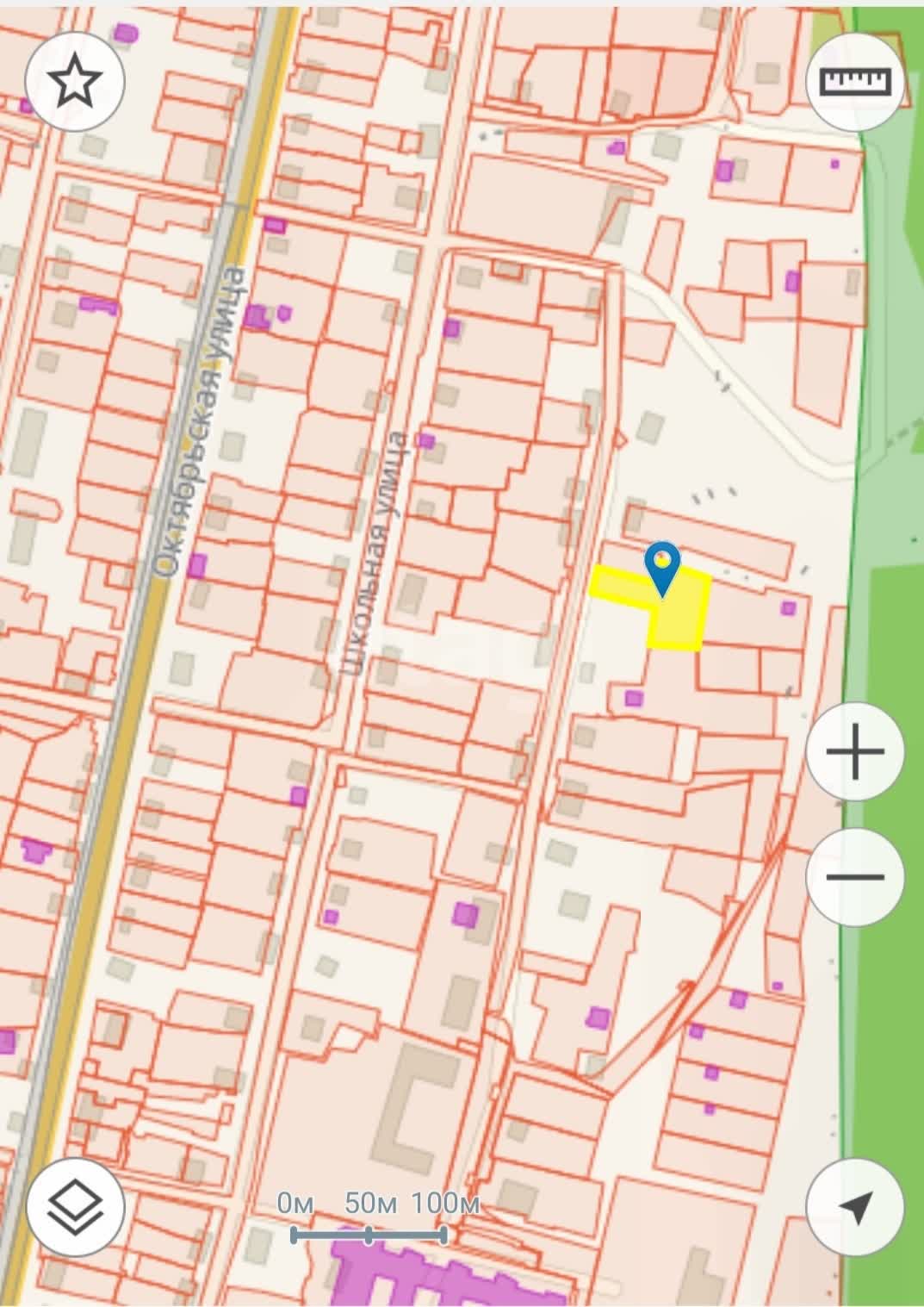Zoom in with the plus button
Screen dimensions: 924x1307
pos(854,751)
